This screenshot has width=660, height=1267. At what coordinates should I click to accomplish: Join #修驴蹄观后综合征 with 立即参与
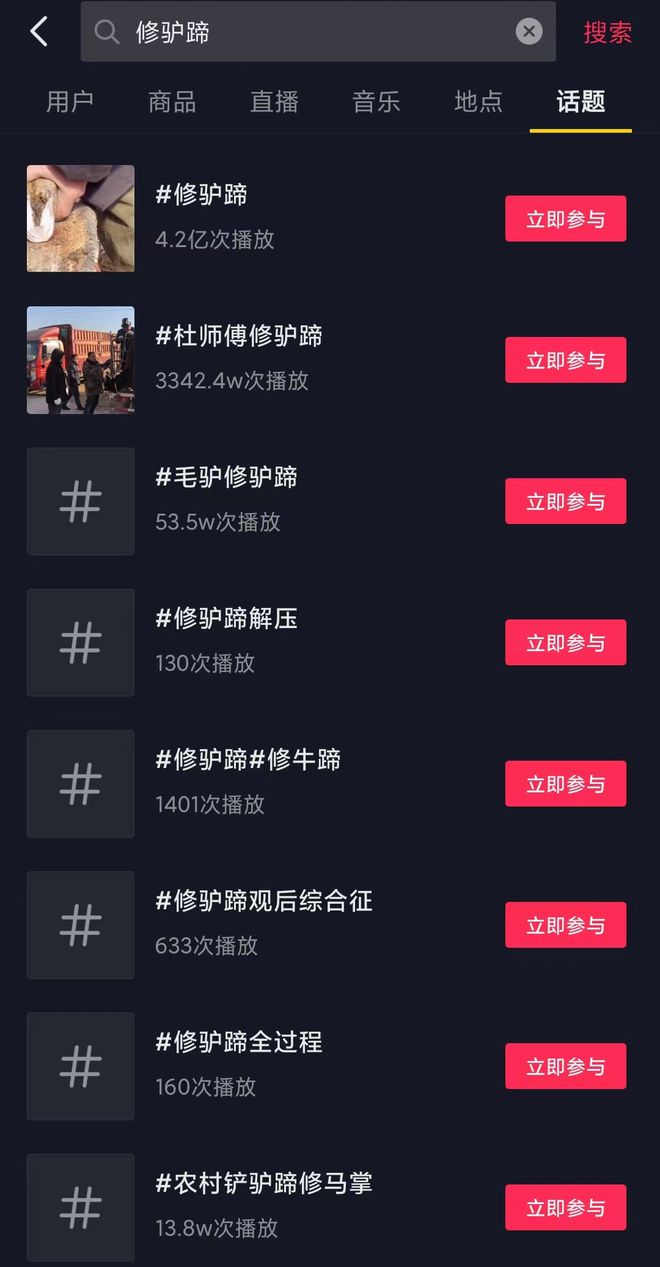[x=565, y=925]
